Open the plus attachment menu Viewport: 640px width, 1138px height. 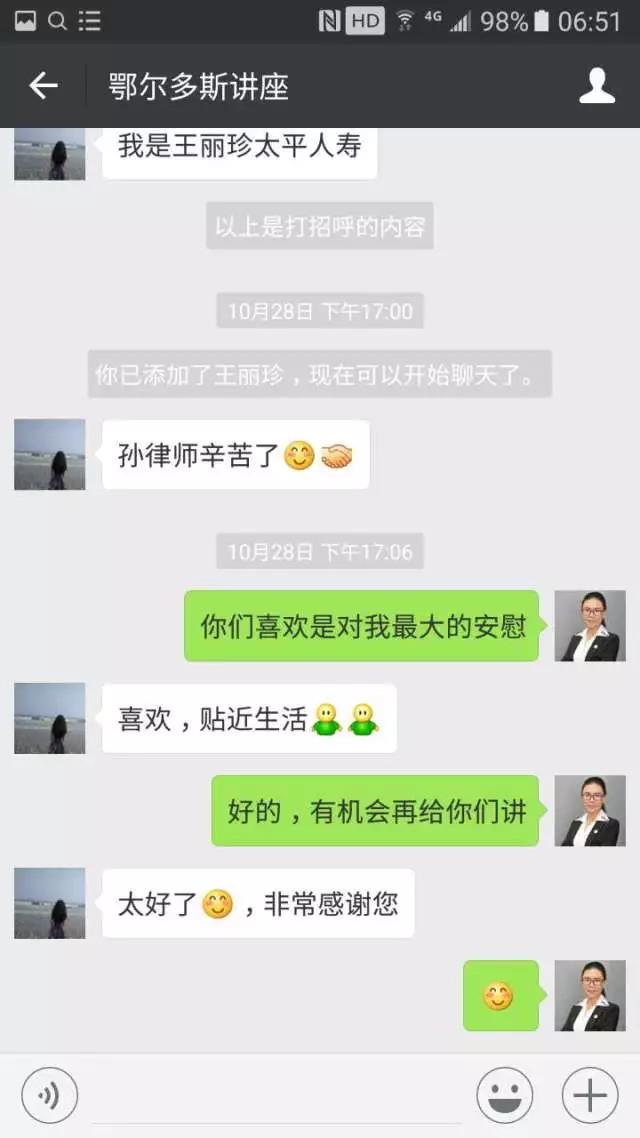click(x=590, y=1096)
